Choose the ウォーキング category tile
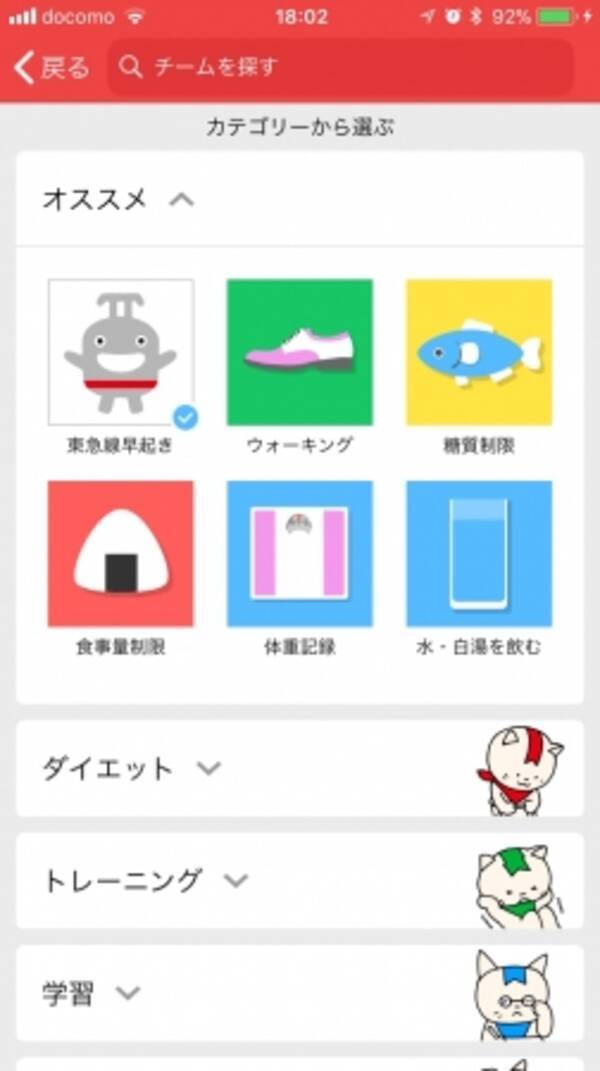This screenshot has height=1071, width=600. 299,352
